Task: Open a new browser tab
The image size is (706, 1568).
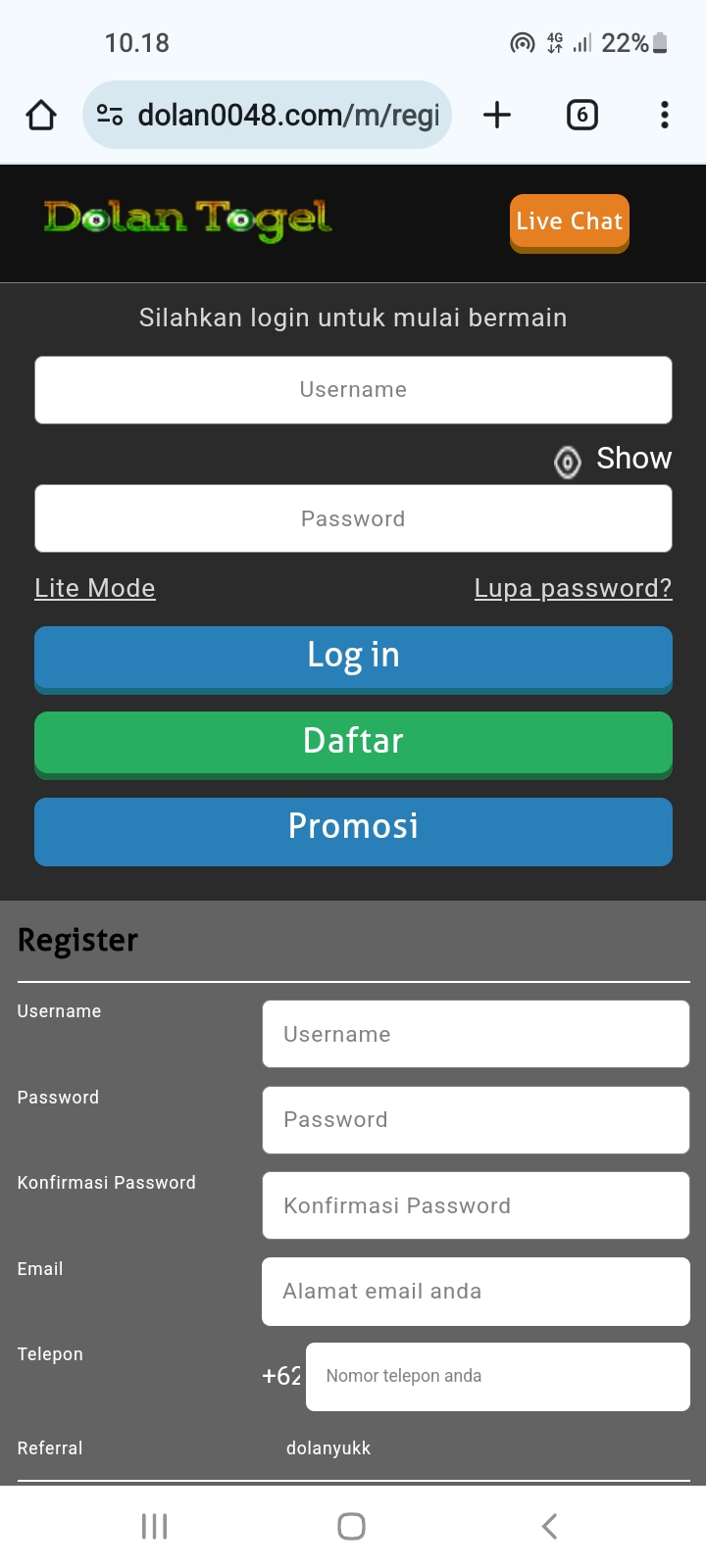Action: [497, 115]
